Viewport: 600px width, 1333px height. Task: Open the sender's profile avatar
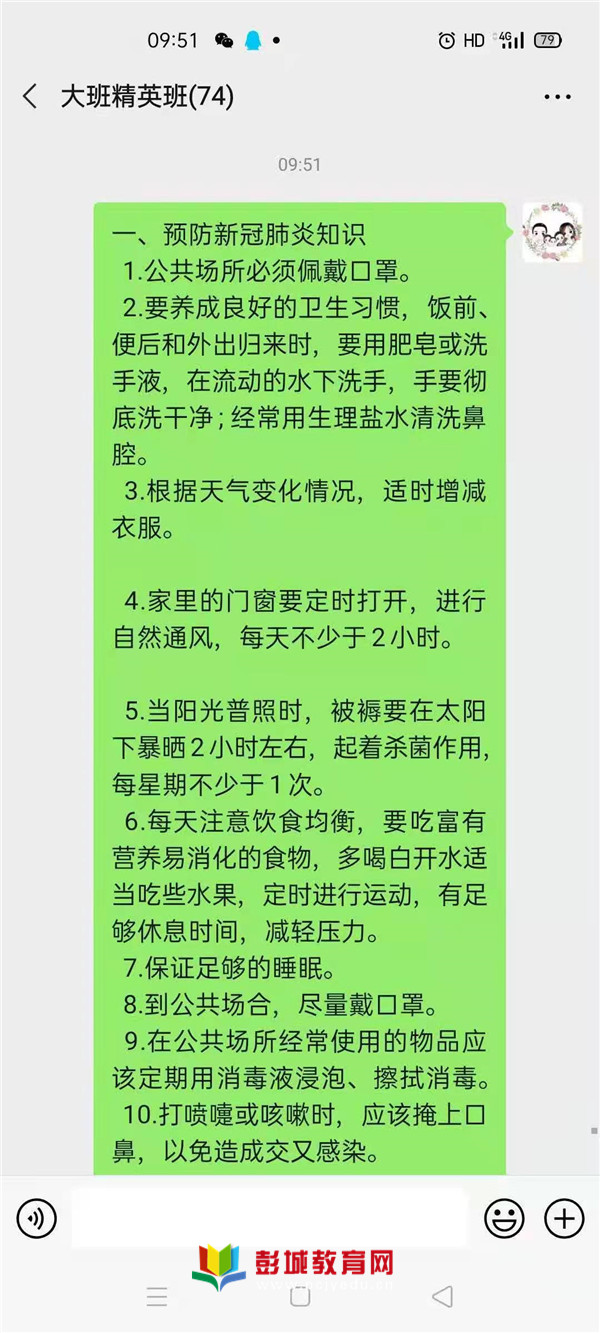[x=552, y=232]
